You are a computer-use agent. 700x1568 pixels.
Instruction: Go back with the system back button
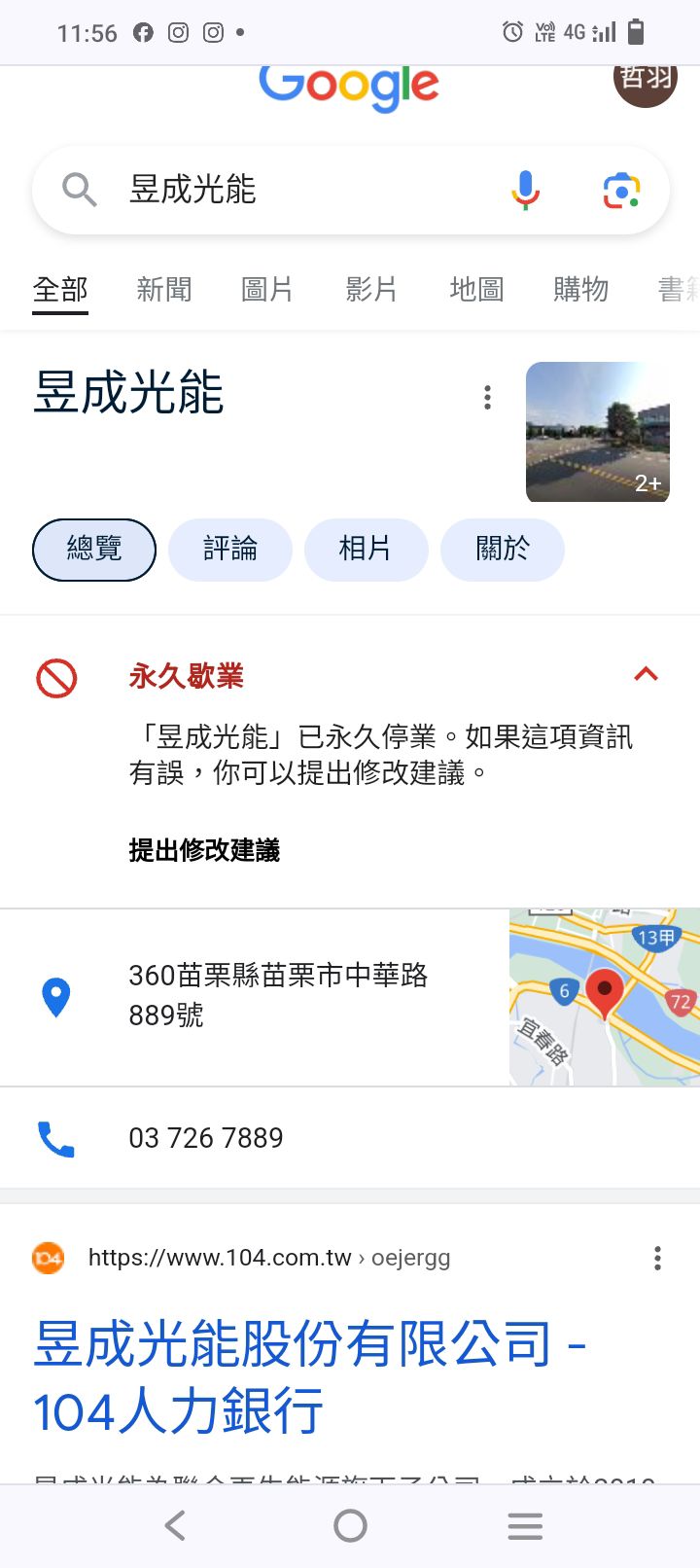point(175,1525)
